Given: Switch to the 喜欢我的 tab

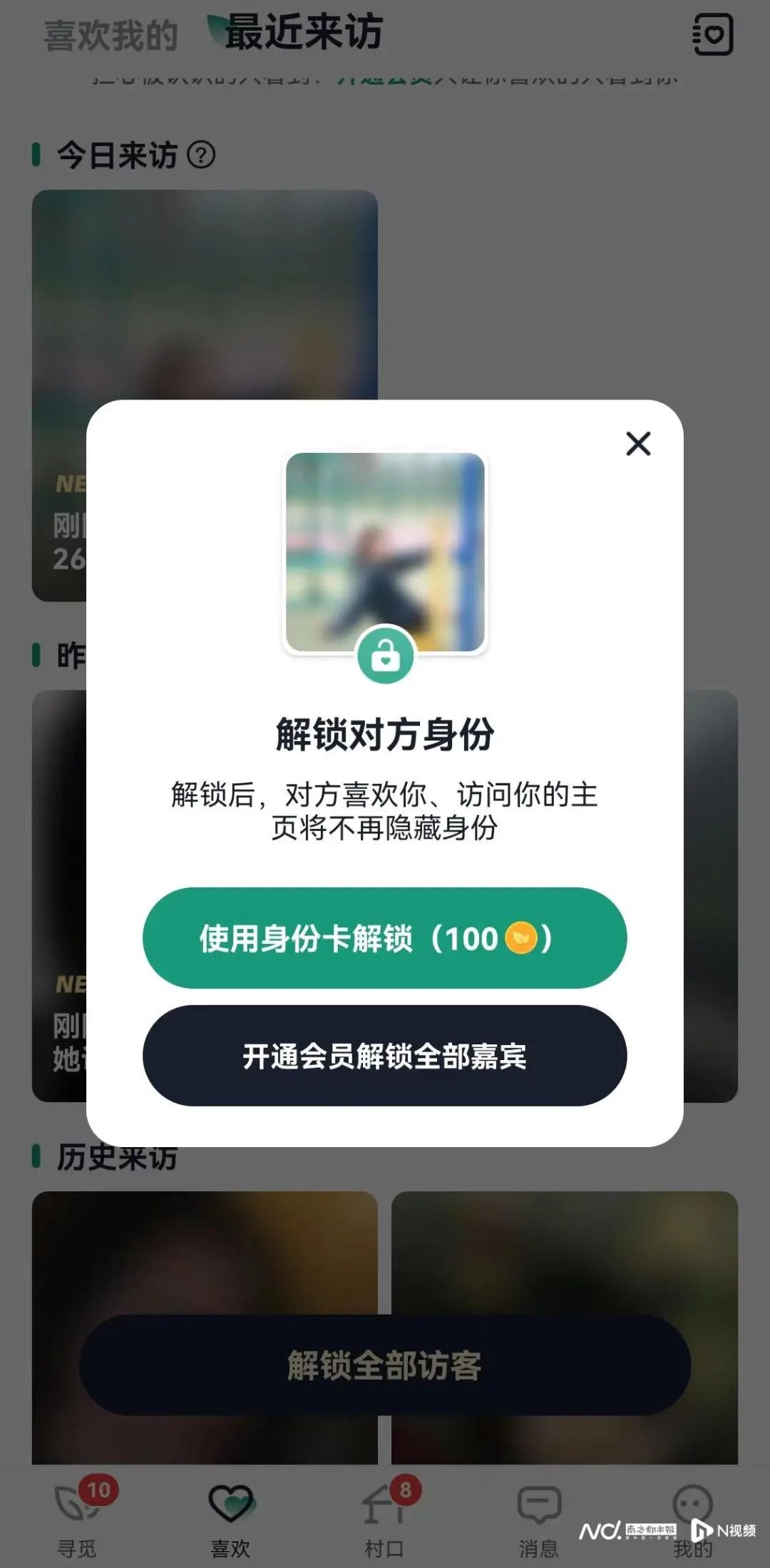Looking at the screenshot, I should (111, 36).
